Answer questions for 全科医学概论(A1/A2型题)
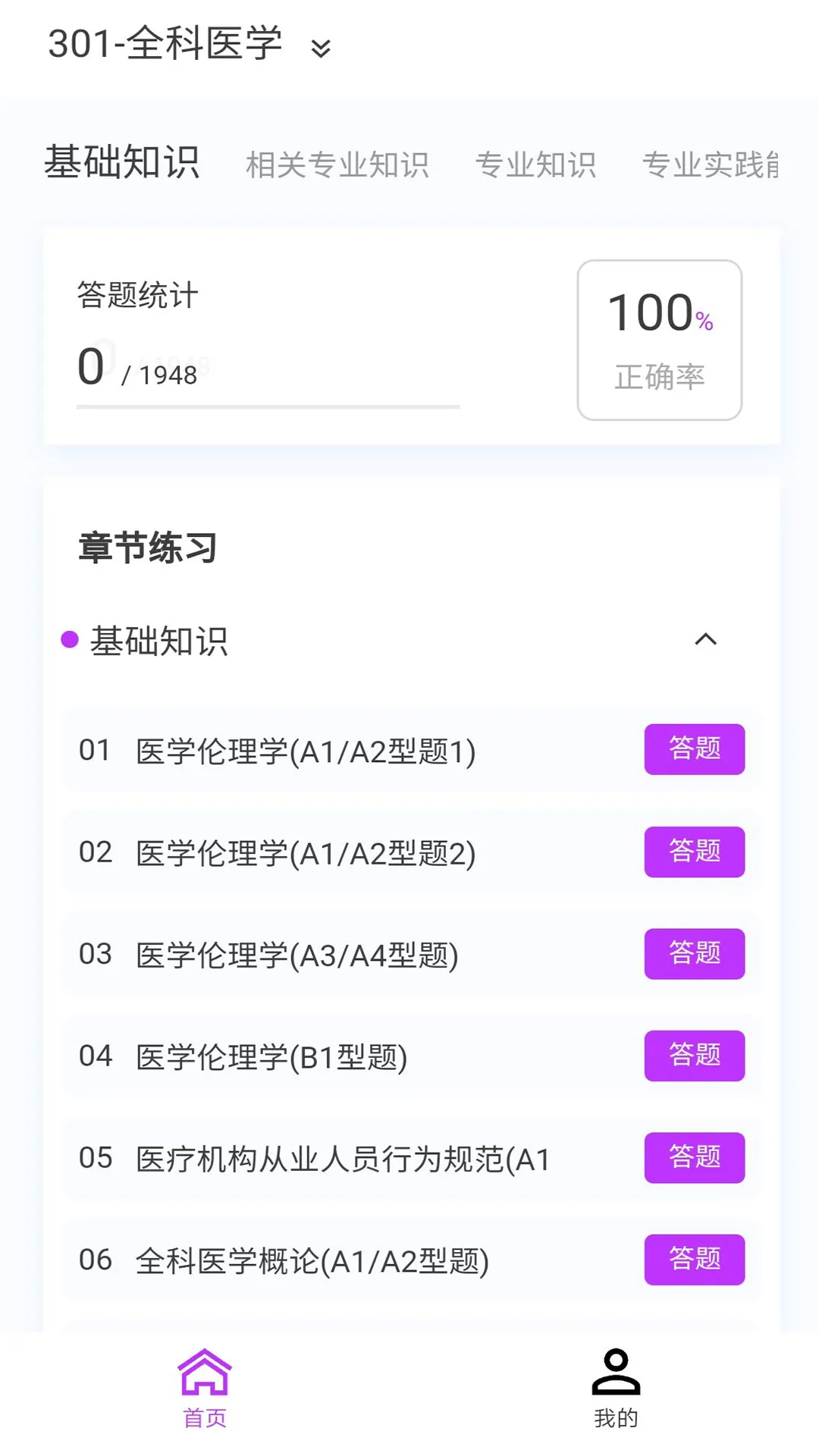Screen dimensions: 819x1456 pos(694,1260)
